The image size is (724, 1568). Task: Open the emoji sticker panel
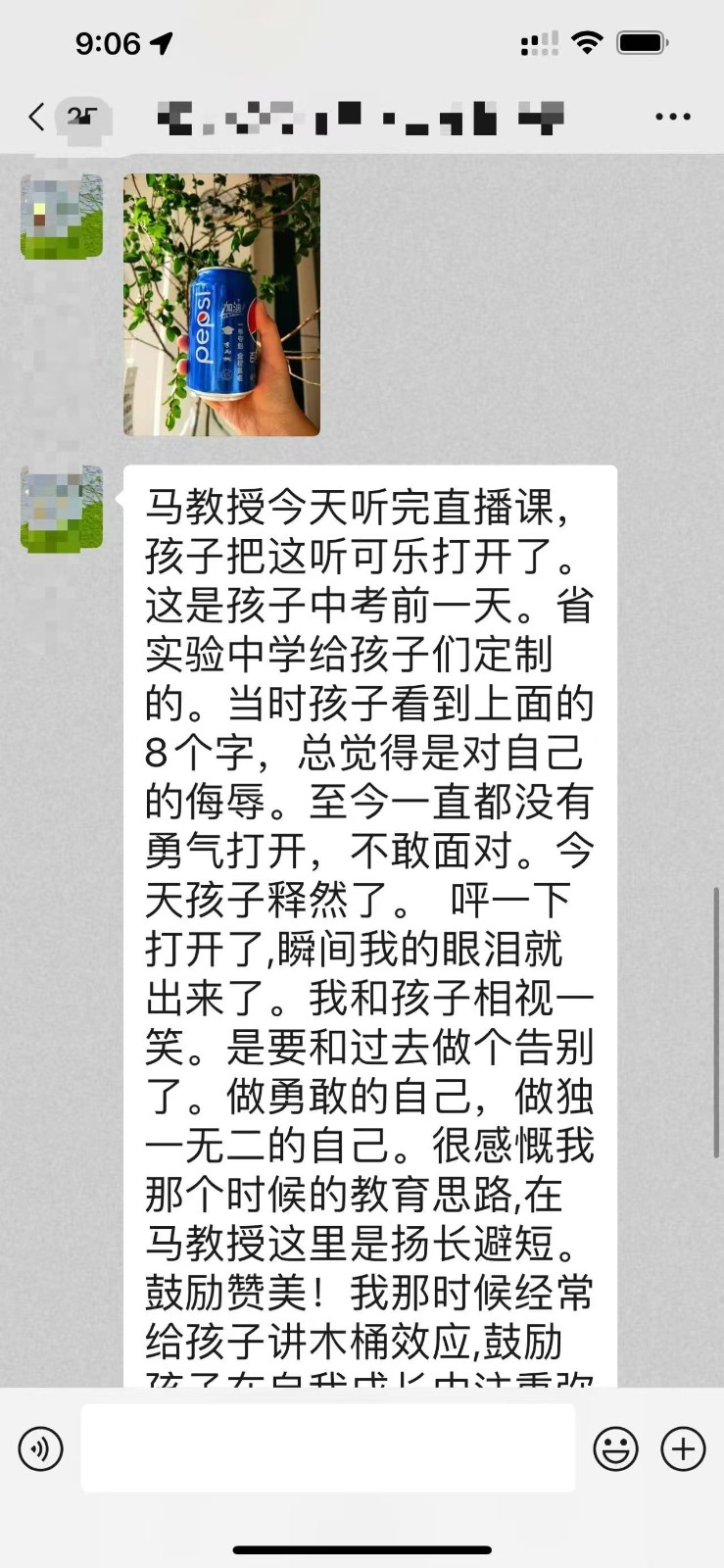pos(615,1448)
